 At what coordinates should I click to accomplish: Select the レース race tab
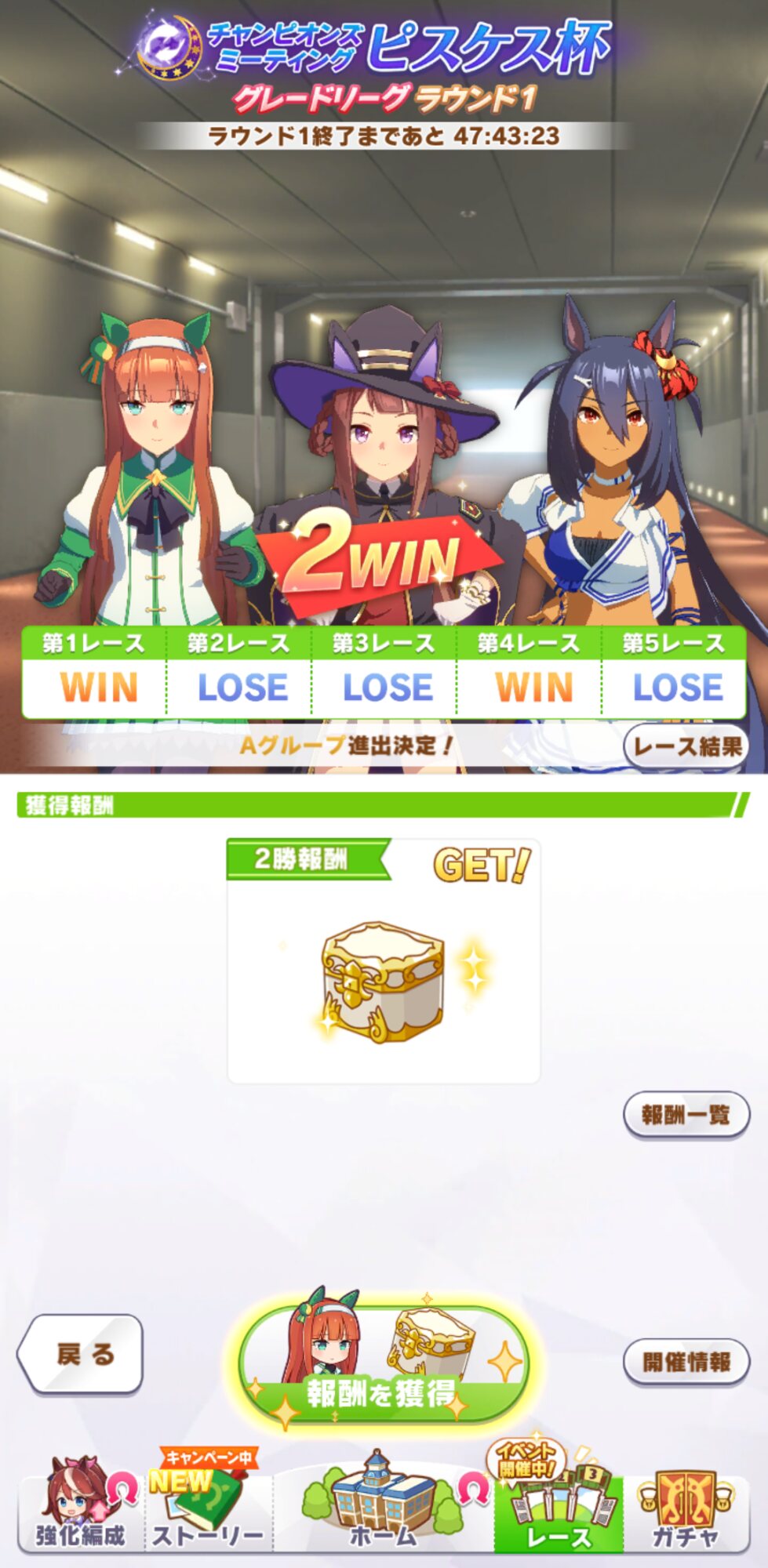(x=559, y=1508)
